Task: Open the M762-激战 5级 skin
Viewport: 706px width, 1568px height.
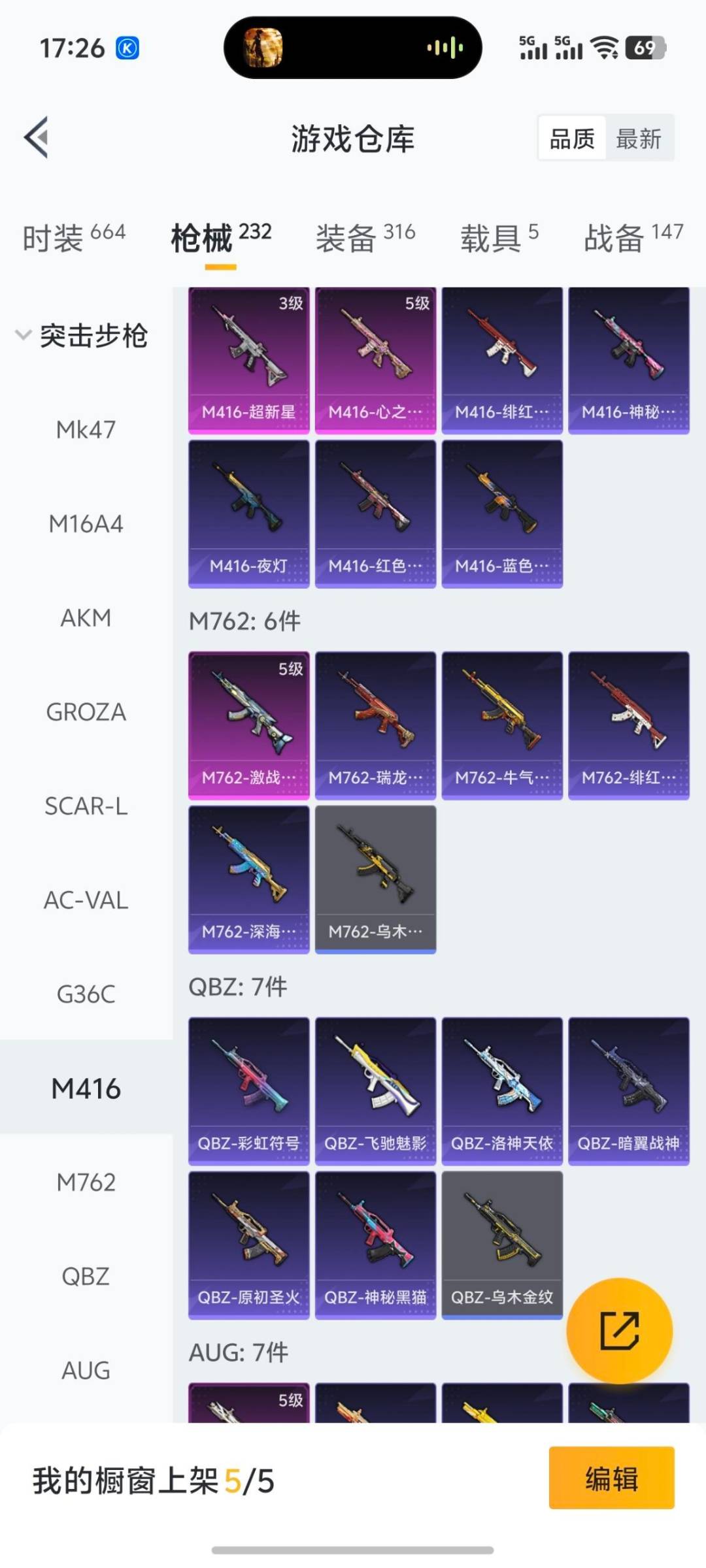Action: (x=248, y=725)
